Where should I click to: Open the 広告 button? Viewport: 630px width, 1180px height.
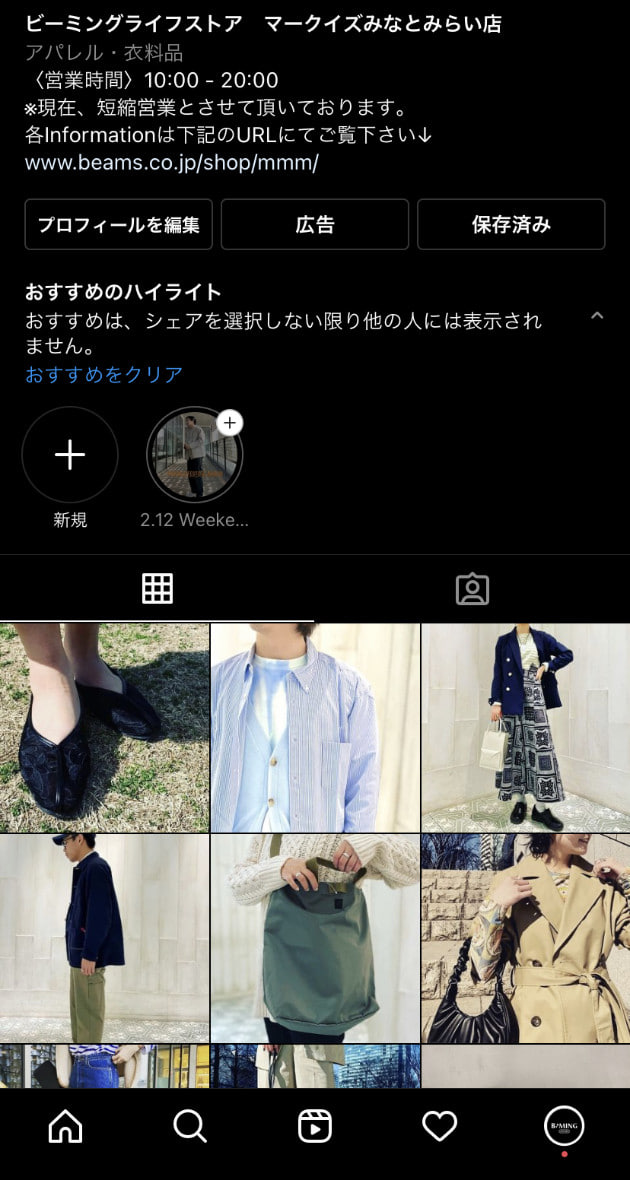(x=314, y=224)
